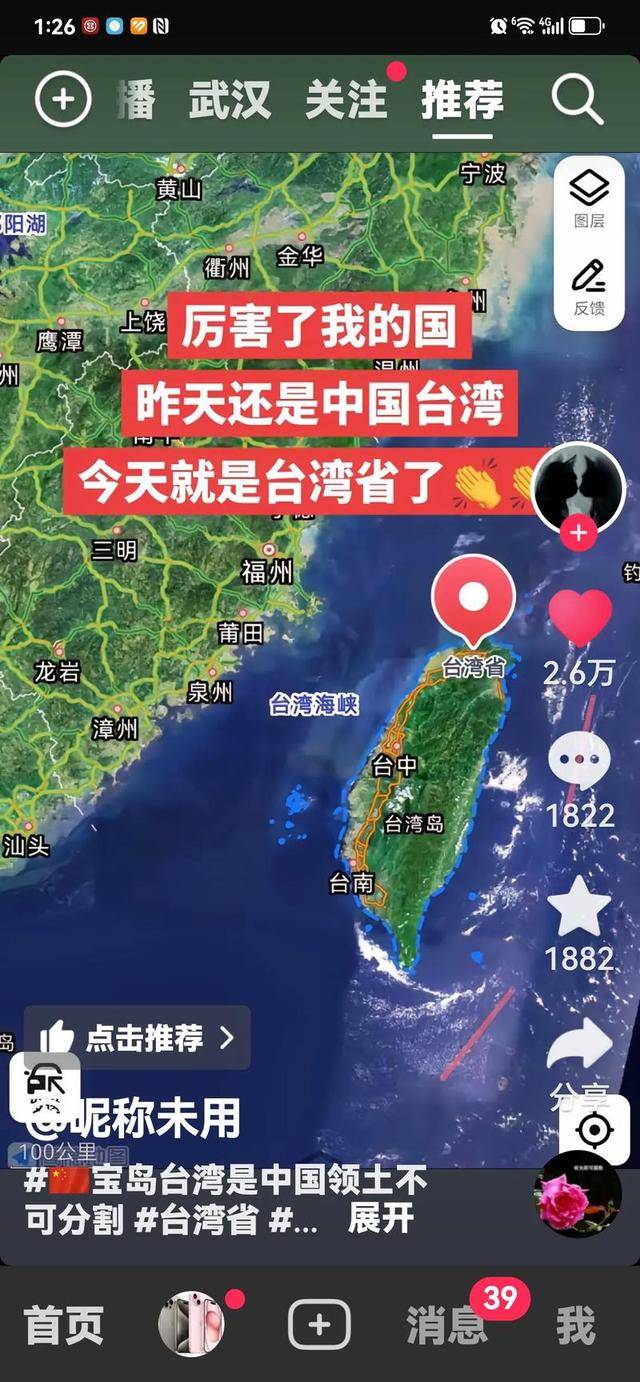
Task: Open the search magnifier icon
Action: (x=577, y=99)
